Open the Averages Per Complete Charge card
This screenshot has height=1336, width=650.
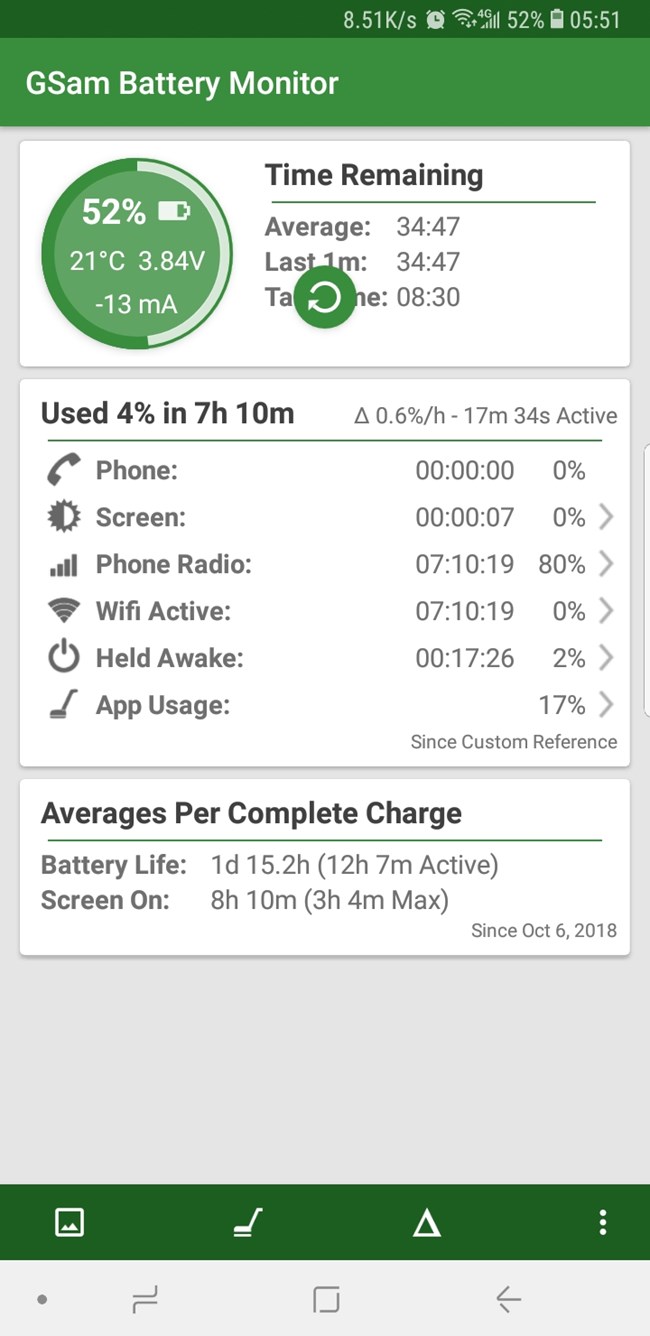click(325, 867)
